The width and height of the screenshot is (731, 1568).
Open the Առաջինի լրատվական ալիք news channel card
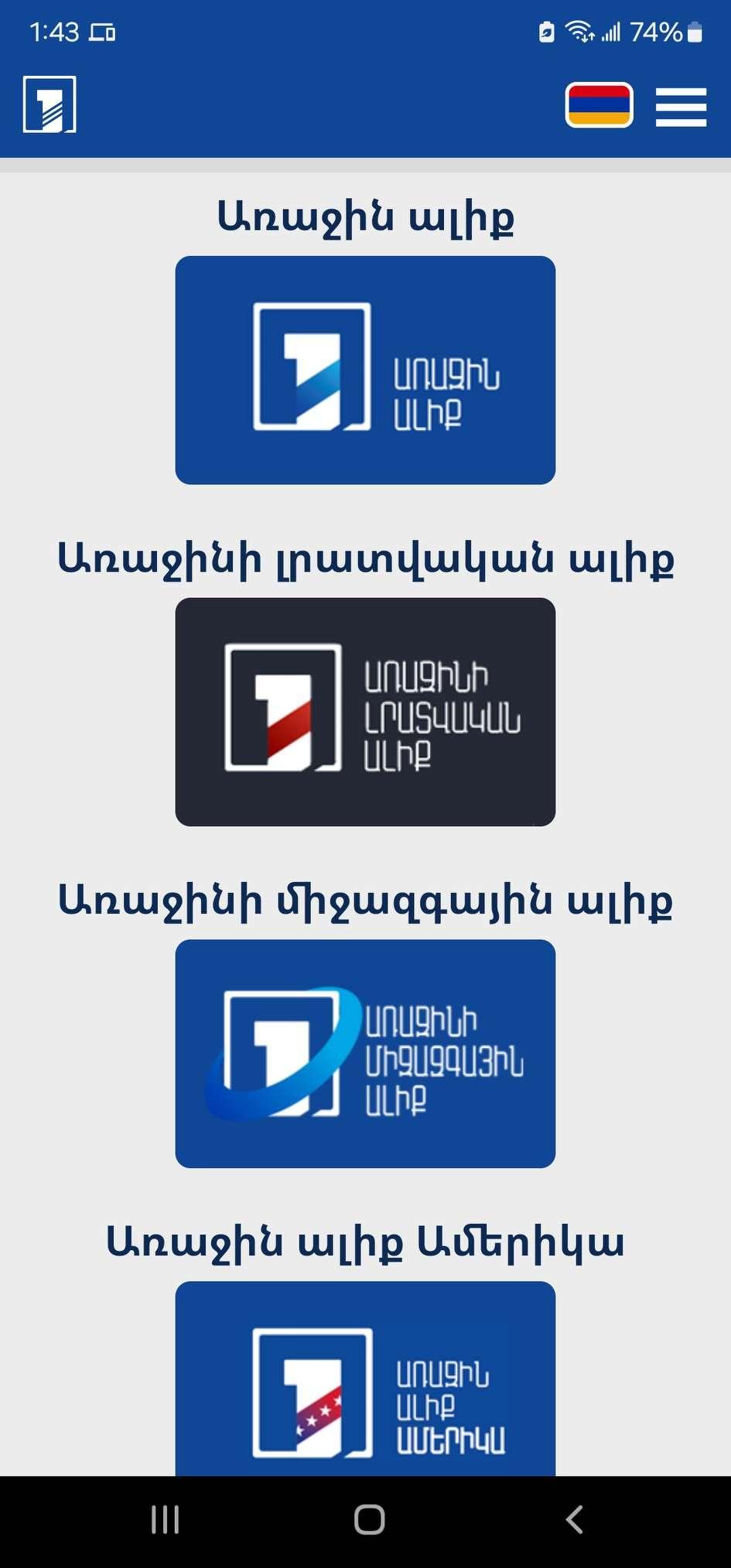(365, 712)
